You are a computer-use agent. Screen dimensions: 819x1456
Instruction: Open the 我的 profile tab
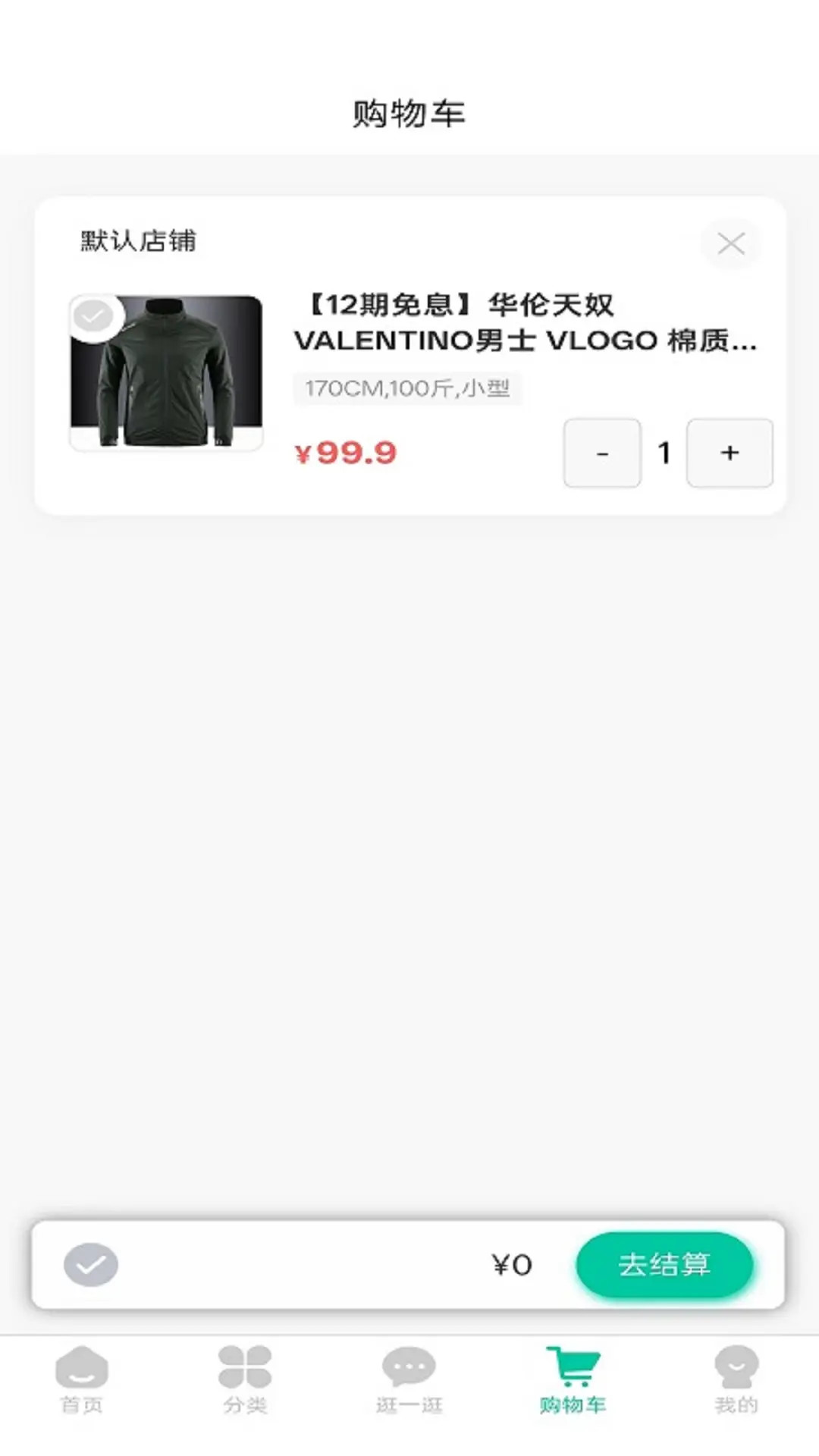point(736,1380)
